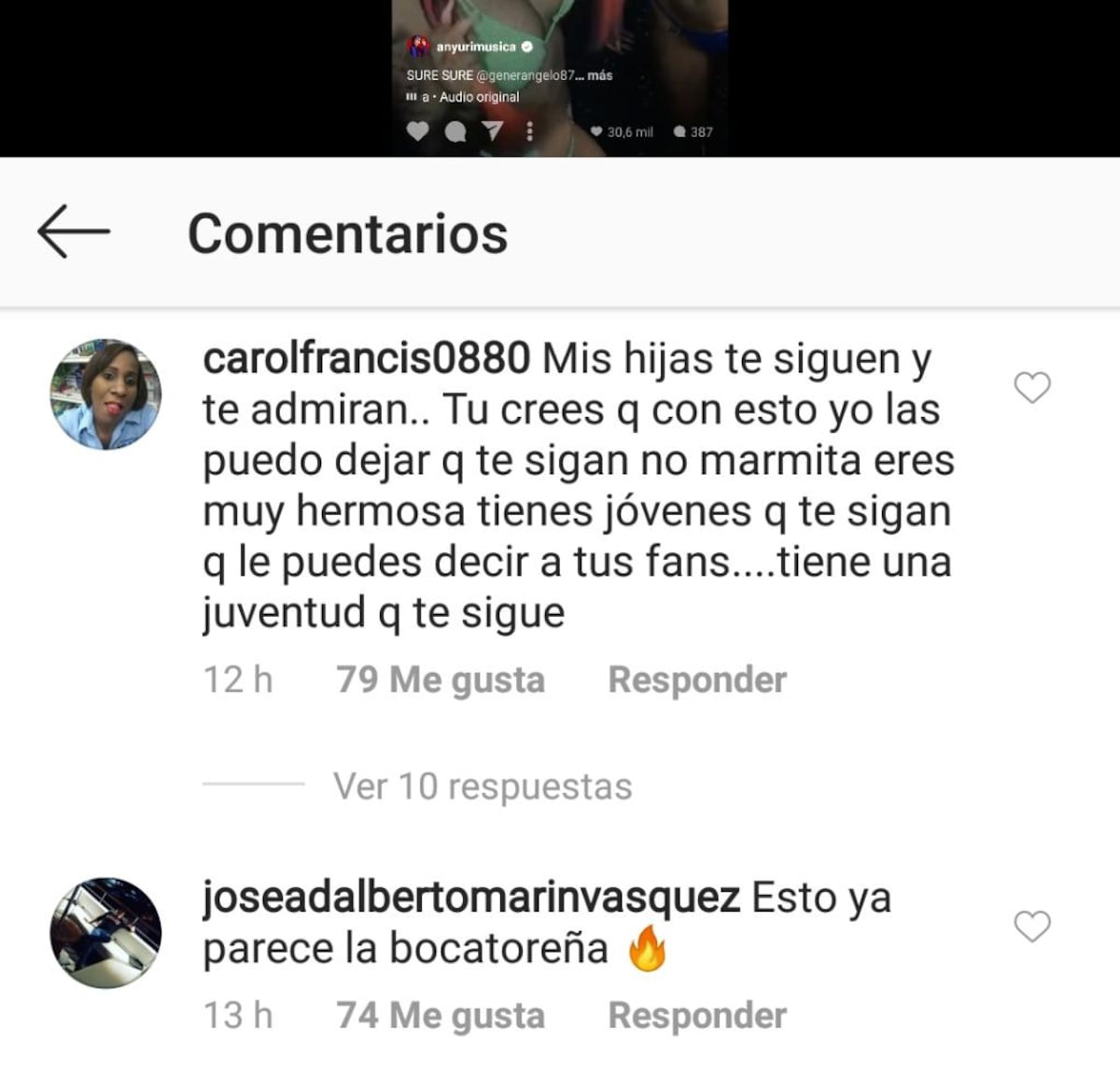Screen dimensions: 1120x1087
Task: View likes on carolfrancis0880's comment
Action: click(441, 680)
